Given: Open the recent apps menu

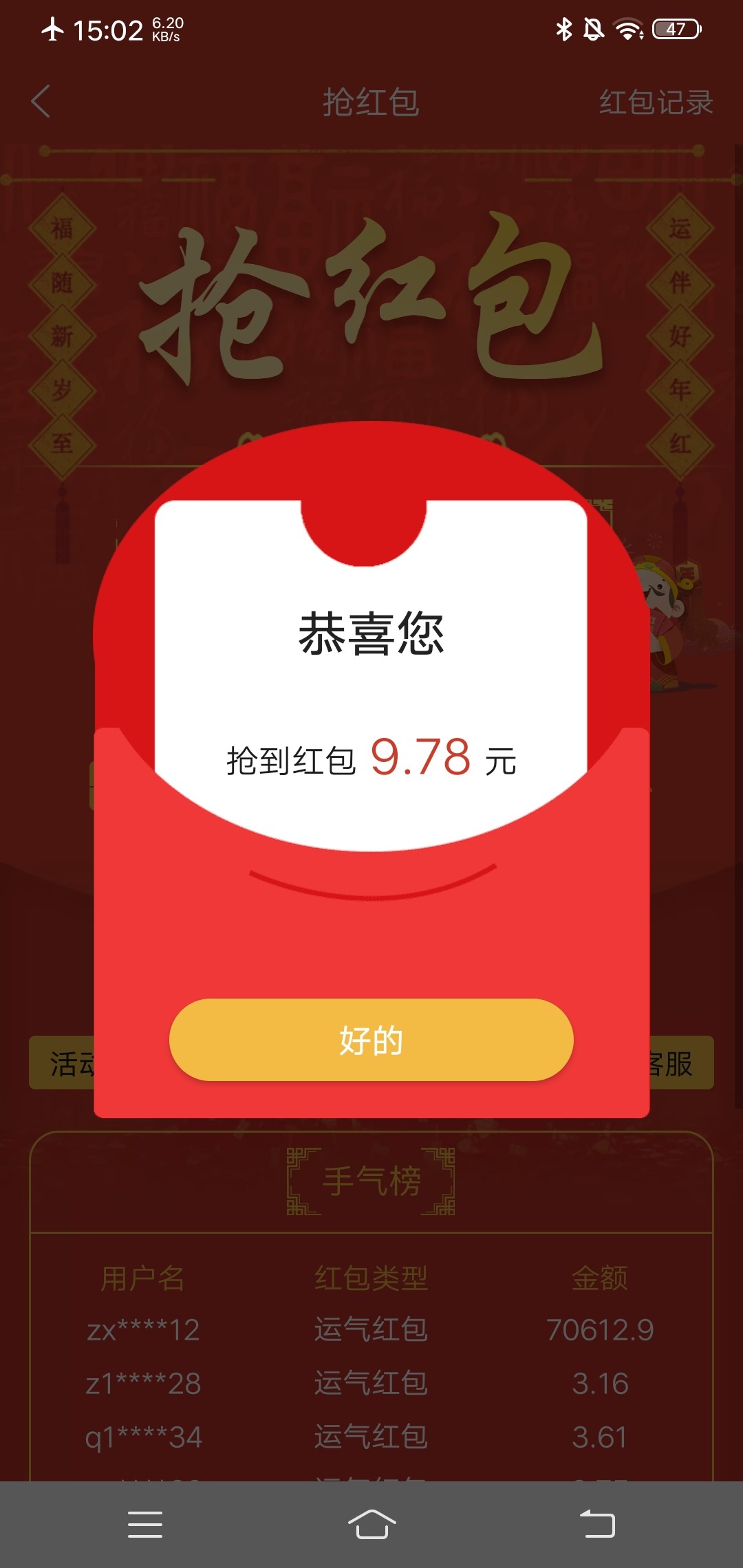Looking at the screenshot, I should tap(145, 1525).
